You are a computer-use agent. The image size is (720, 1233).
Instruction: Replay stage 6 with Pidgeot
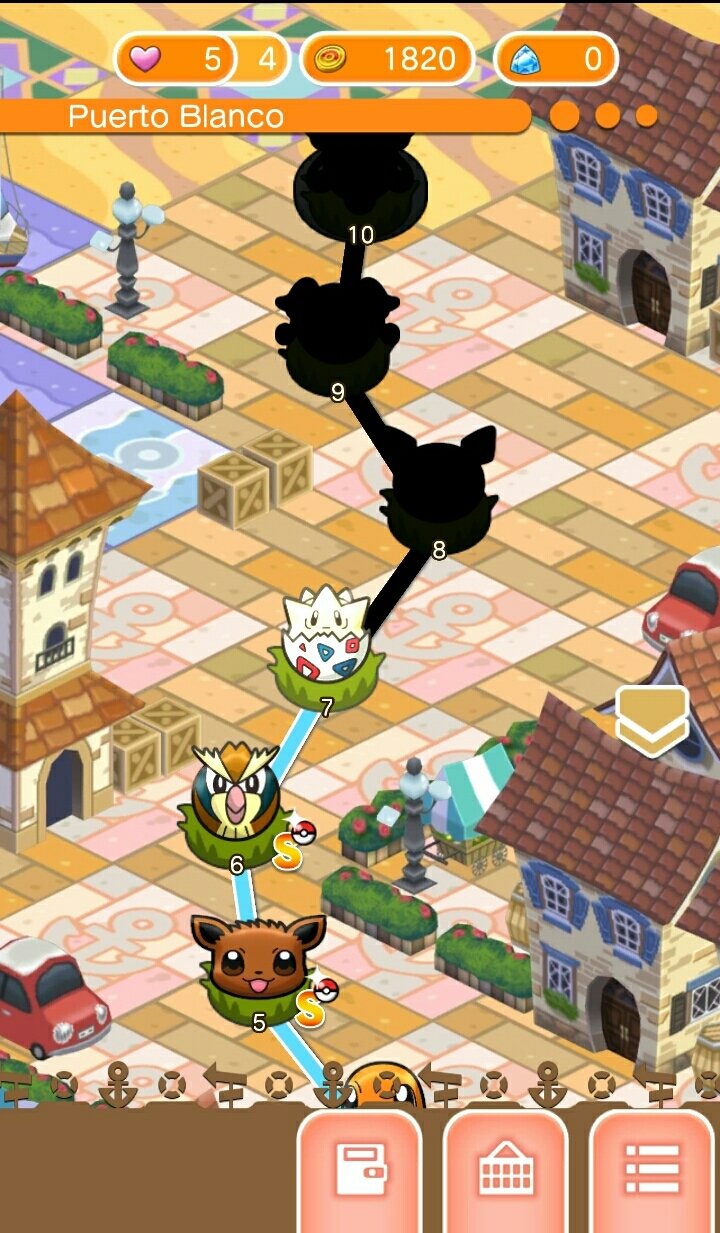(234, 794)
